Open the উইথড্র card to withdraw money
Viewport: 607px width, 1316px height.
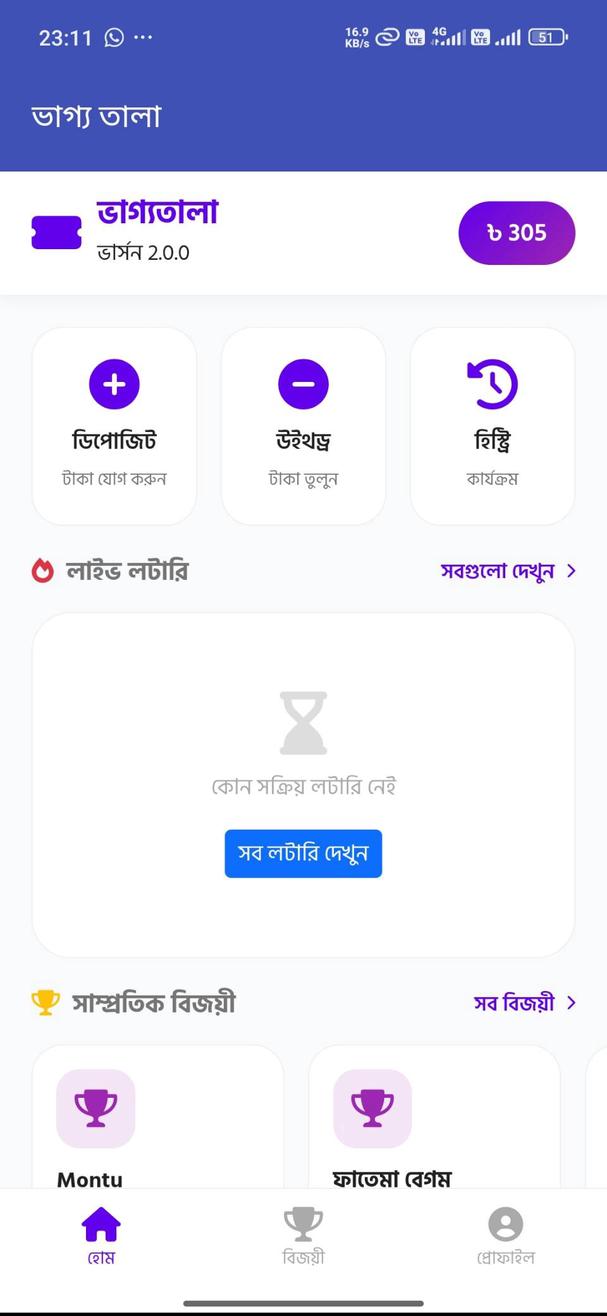303,425
